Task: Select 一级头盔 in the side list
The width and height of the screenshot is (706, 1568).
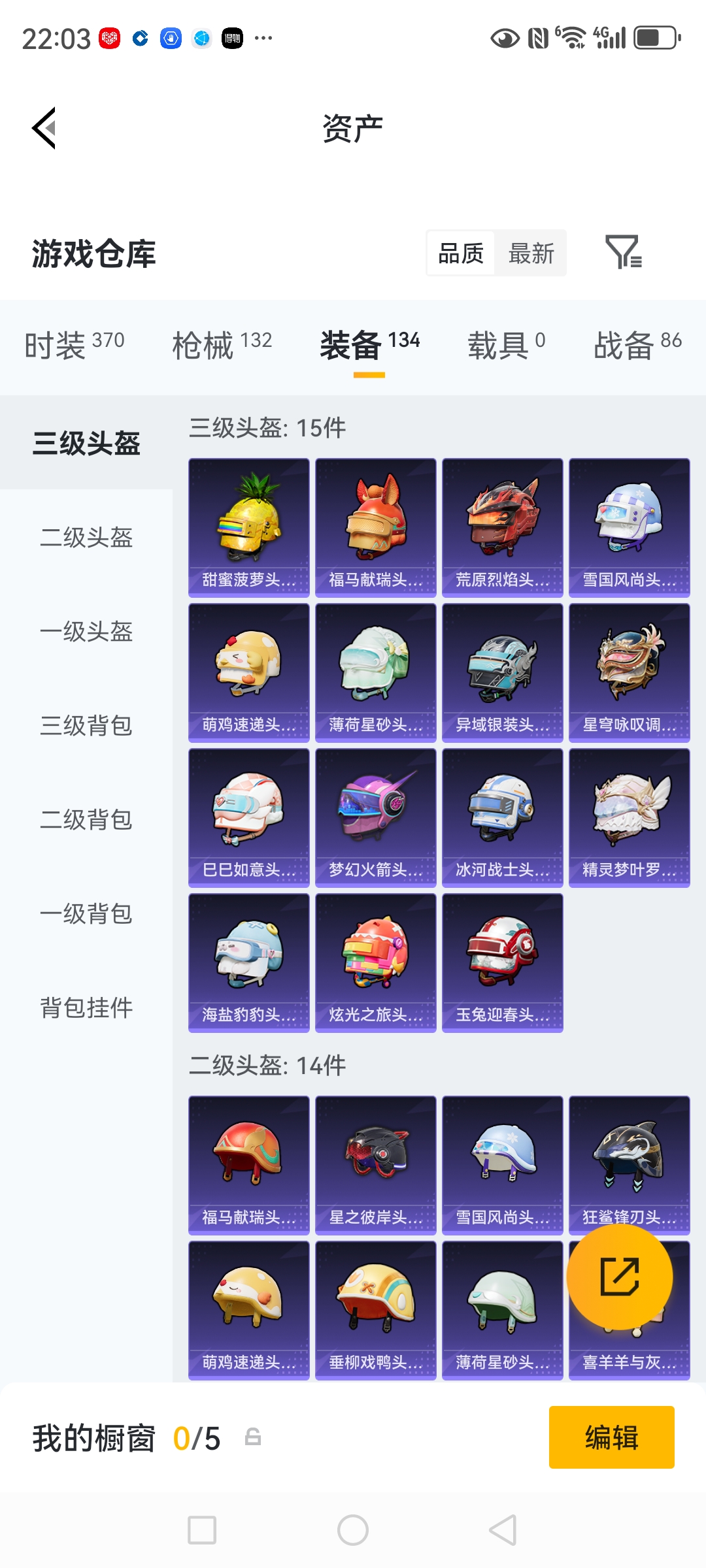Action: (86, 632)
